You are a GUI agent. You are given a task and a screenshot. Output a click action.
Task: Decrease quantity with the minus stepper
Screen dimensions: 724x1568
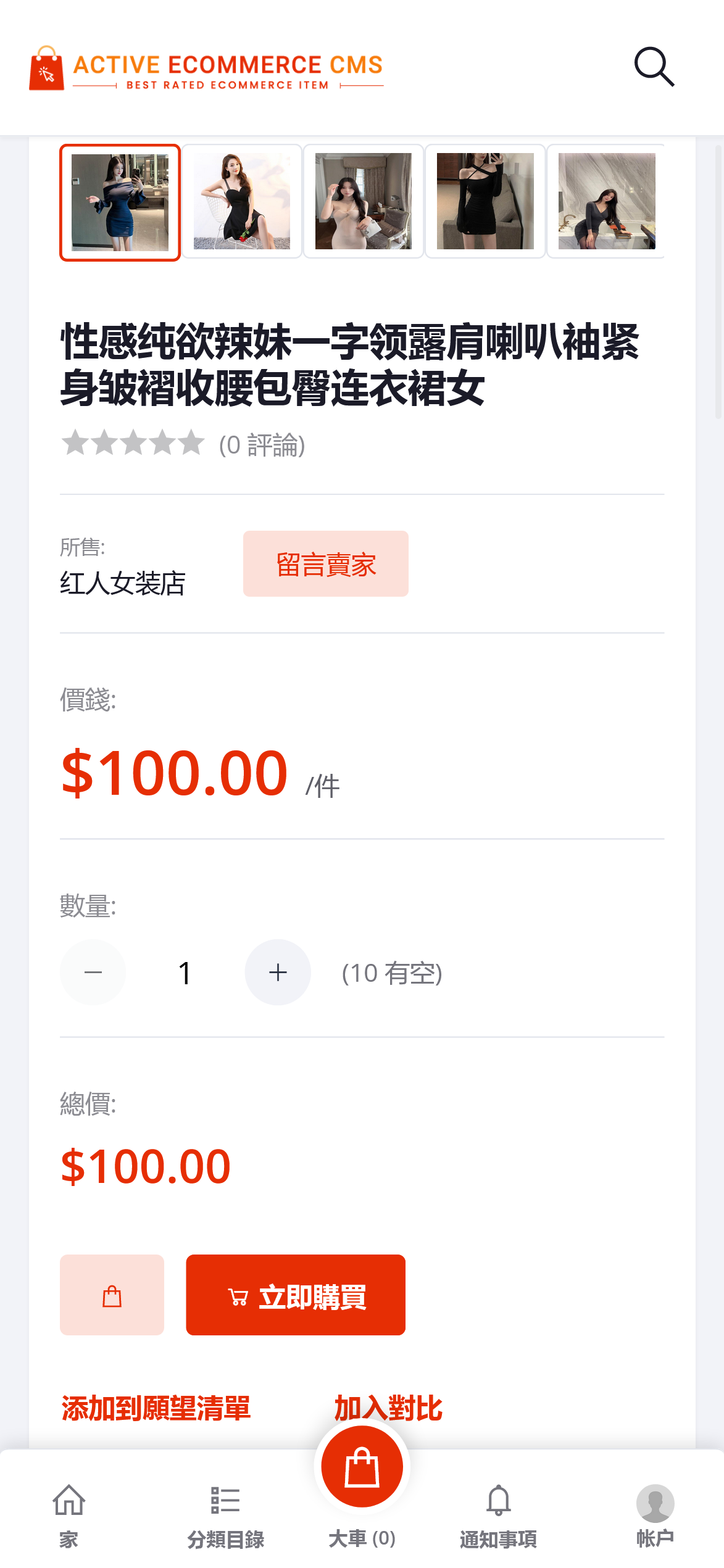coord(93,972)
